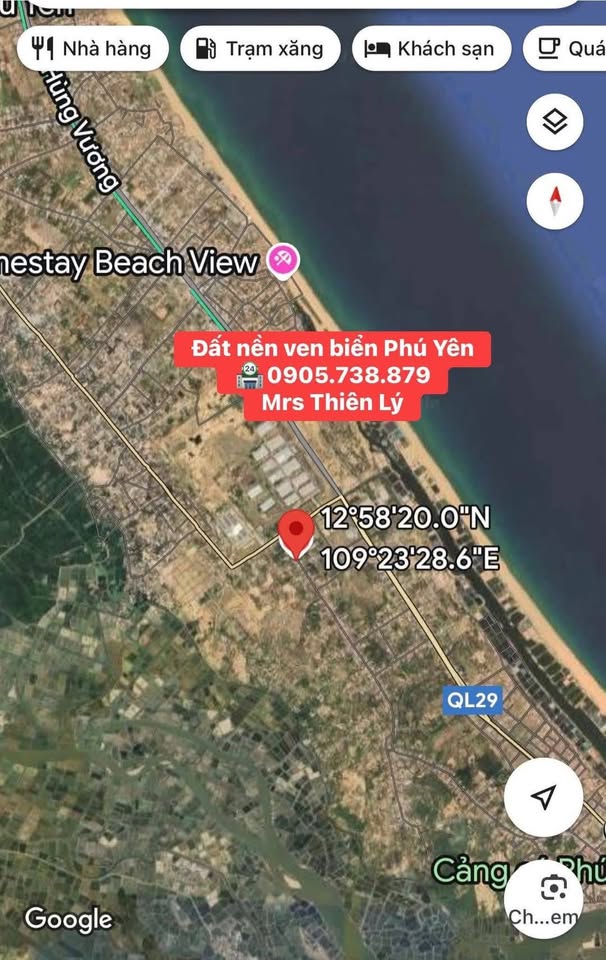Select the Nhà hàng chip
606x960 pixels.
pos(92,48)
